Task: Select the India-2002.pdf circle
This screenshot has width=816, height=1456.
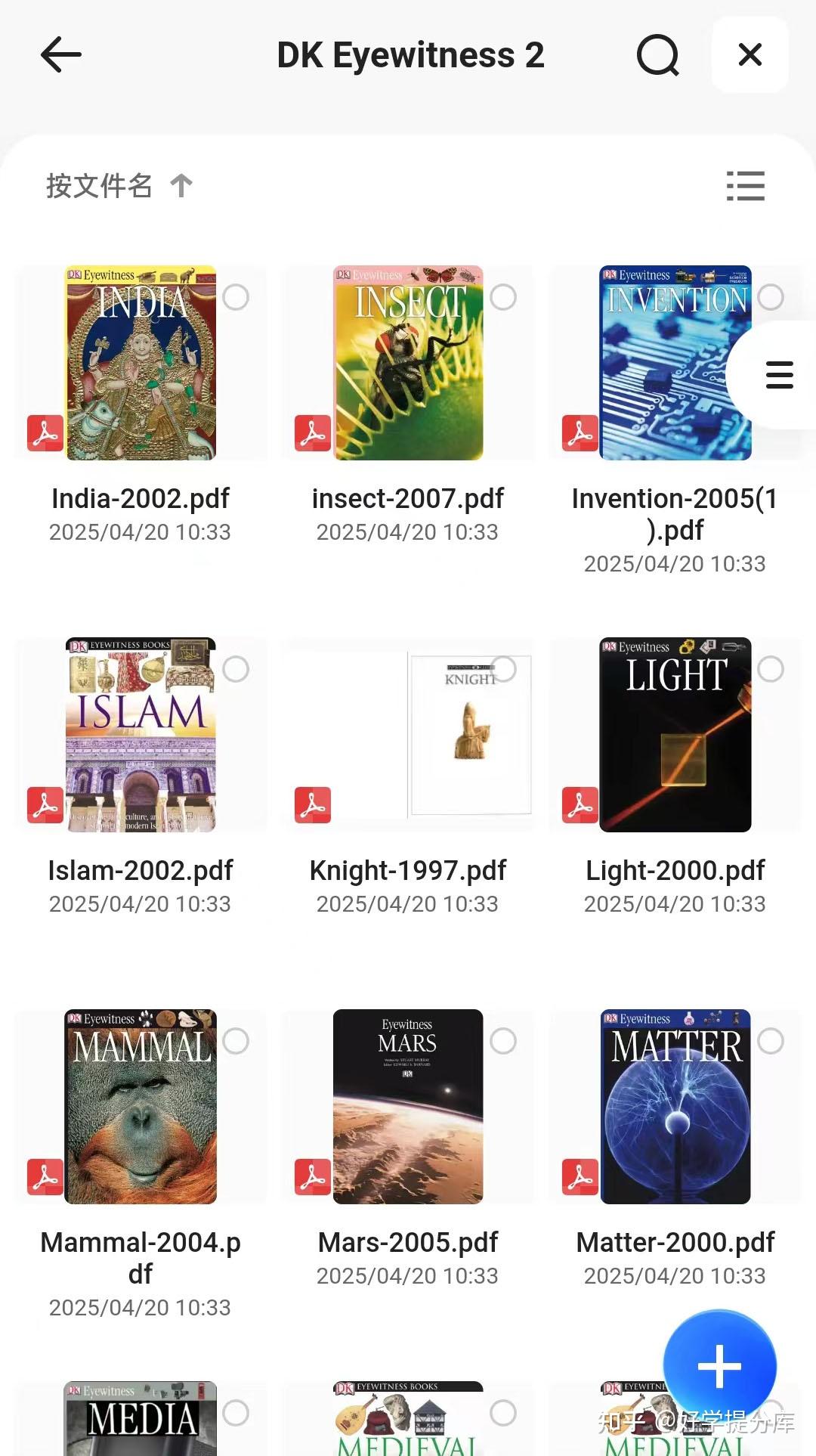Action: pos(236,297)
